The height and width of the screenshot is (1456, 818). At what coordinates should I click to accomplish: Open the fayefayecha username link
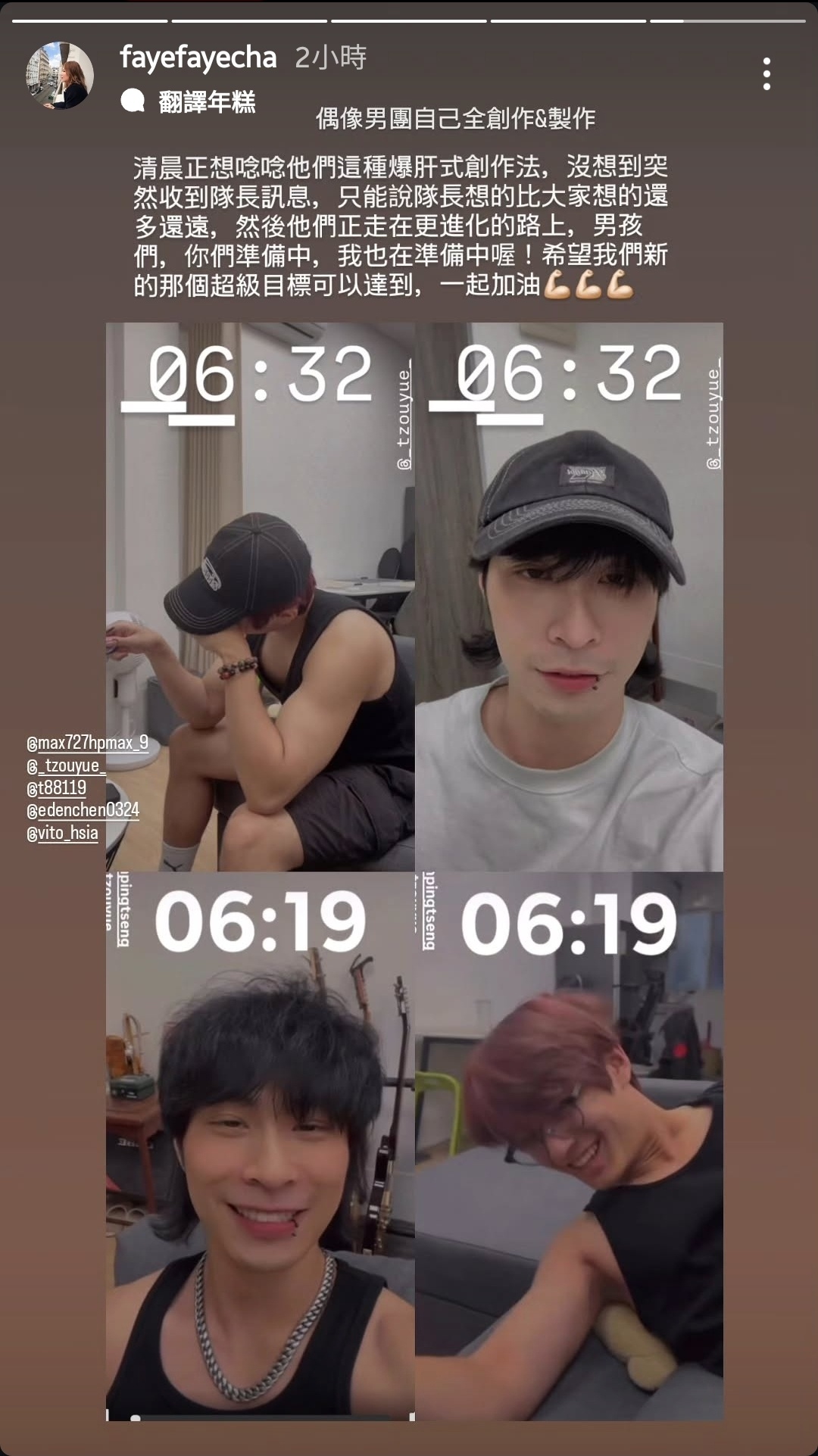(198, 58)
